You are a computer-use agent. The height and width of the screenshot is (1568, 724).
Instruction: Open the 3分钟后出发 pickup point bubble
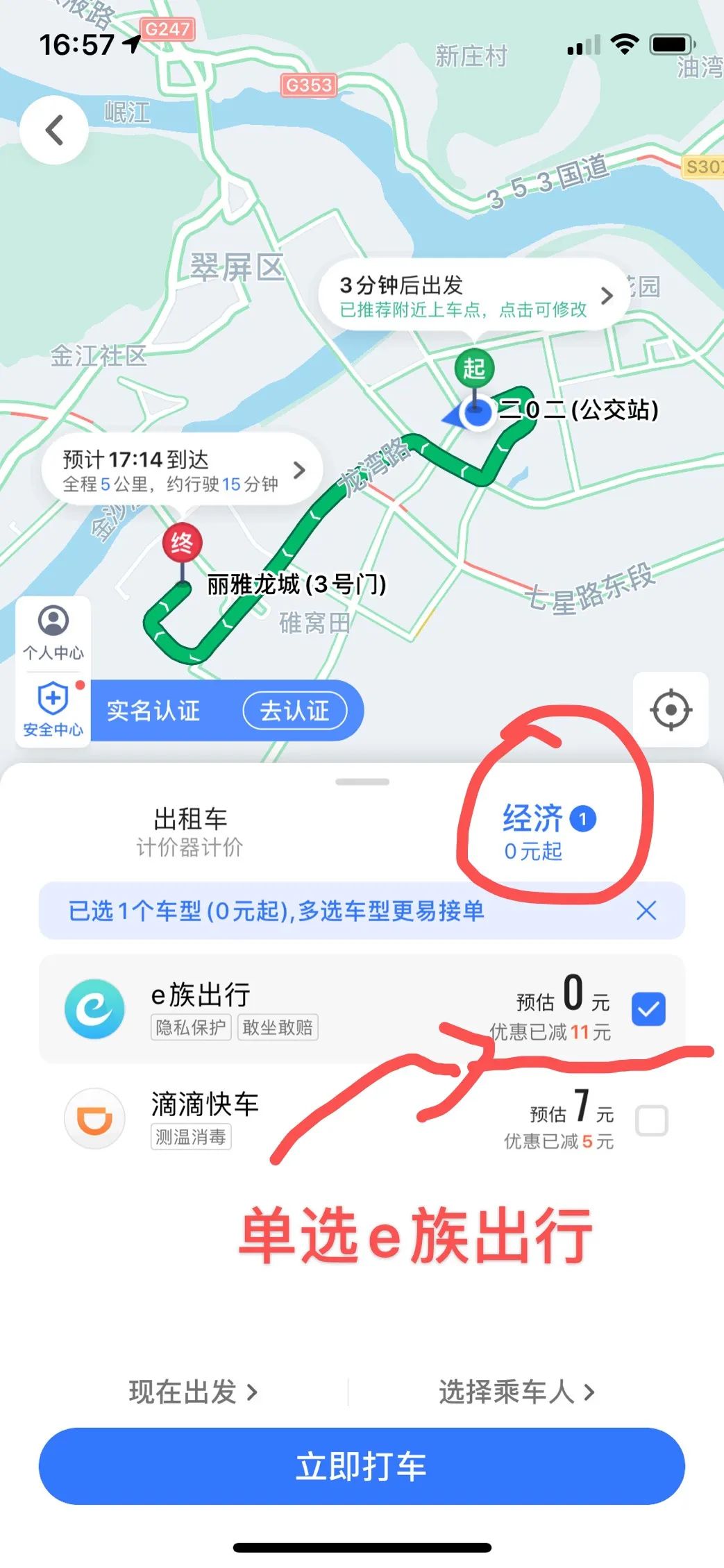click(472, 296)
